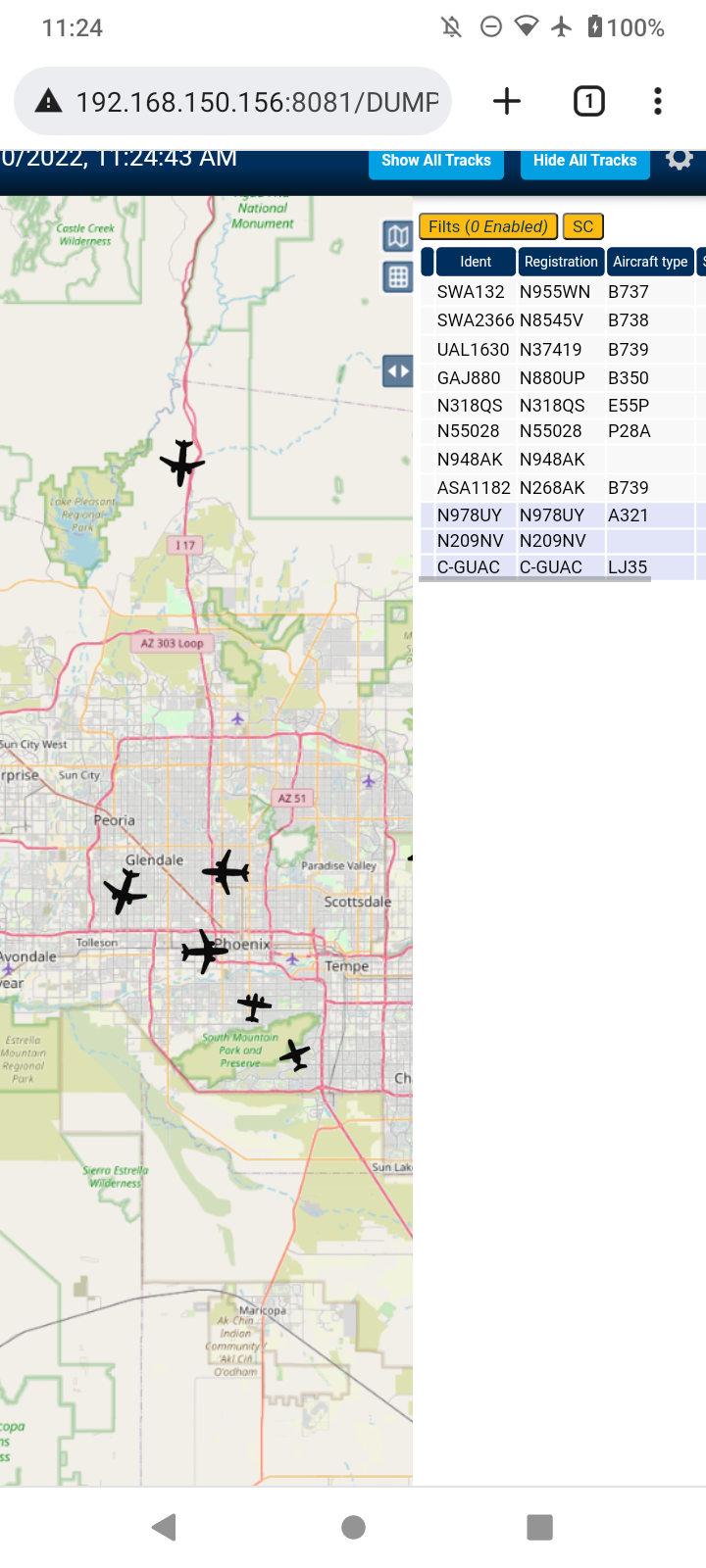Tap the SC button
Viewport: 706px width, 1568px height.
click(x=583, y=226)
